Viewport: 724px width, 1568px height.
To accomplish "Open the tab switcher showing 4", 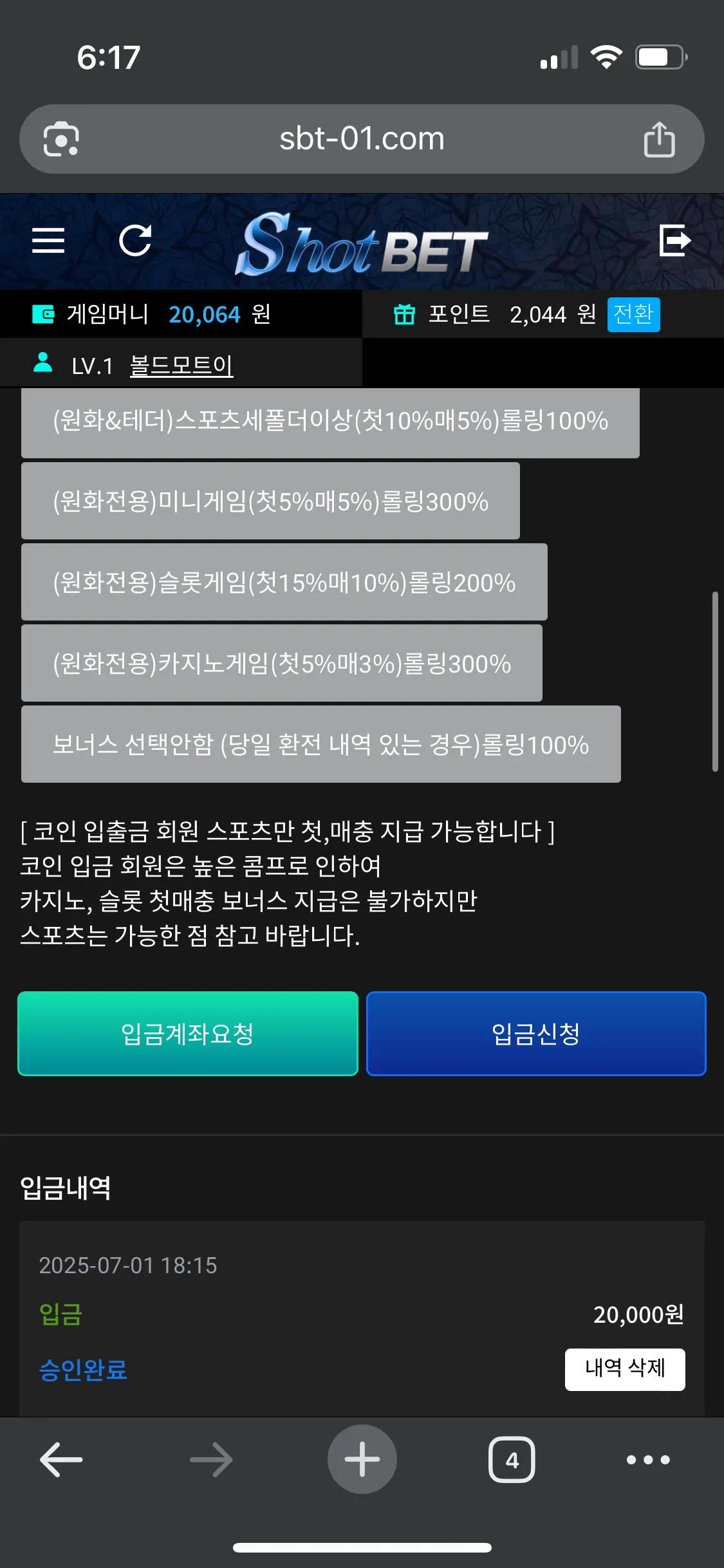I will 512,1459.
